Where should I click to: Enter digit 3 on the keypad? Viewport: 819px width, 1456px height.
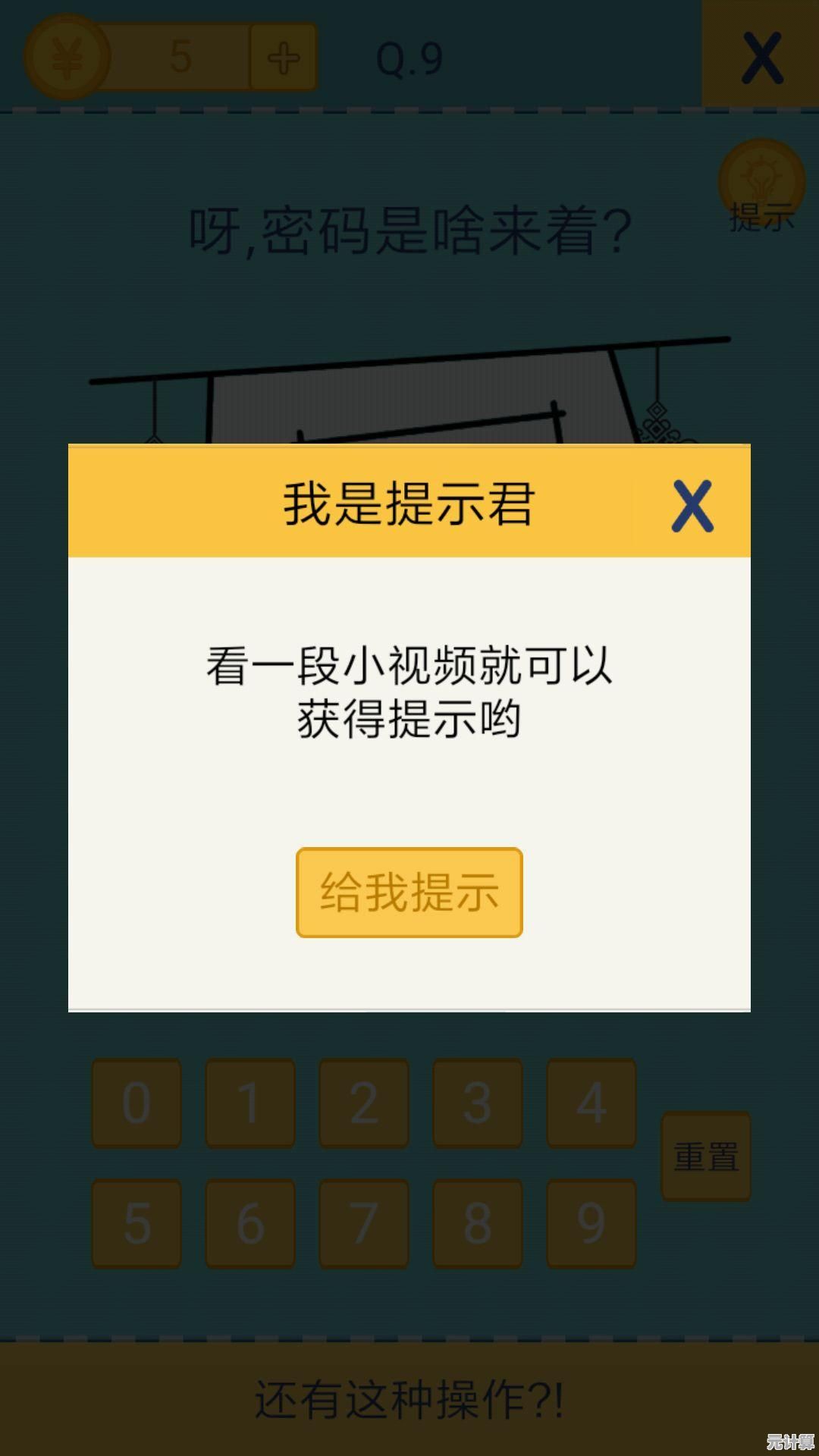click(478, 1103)
